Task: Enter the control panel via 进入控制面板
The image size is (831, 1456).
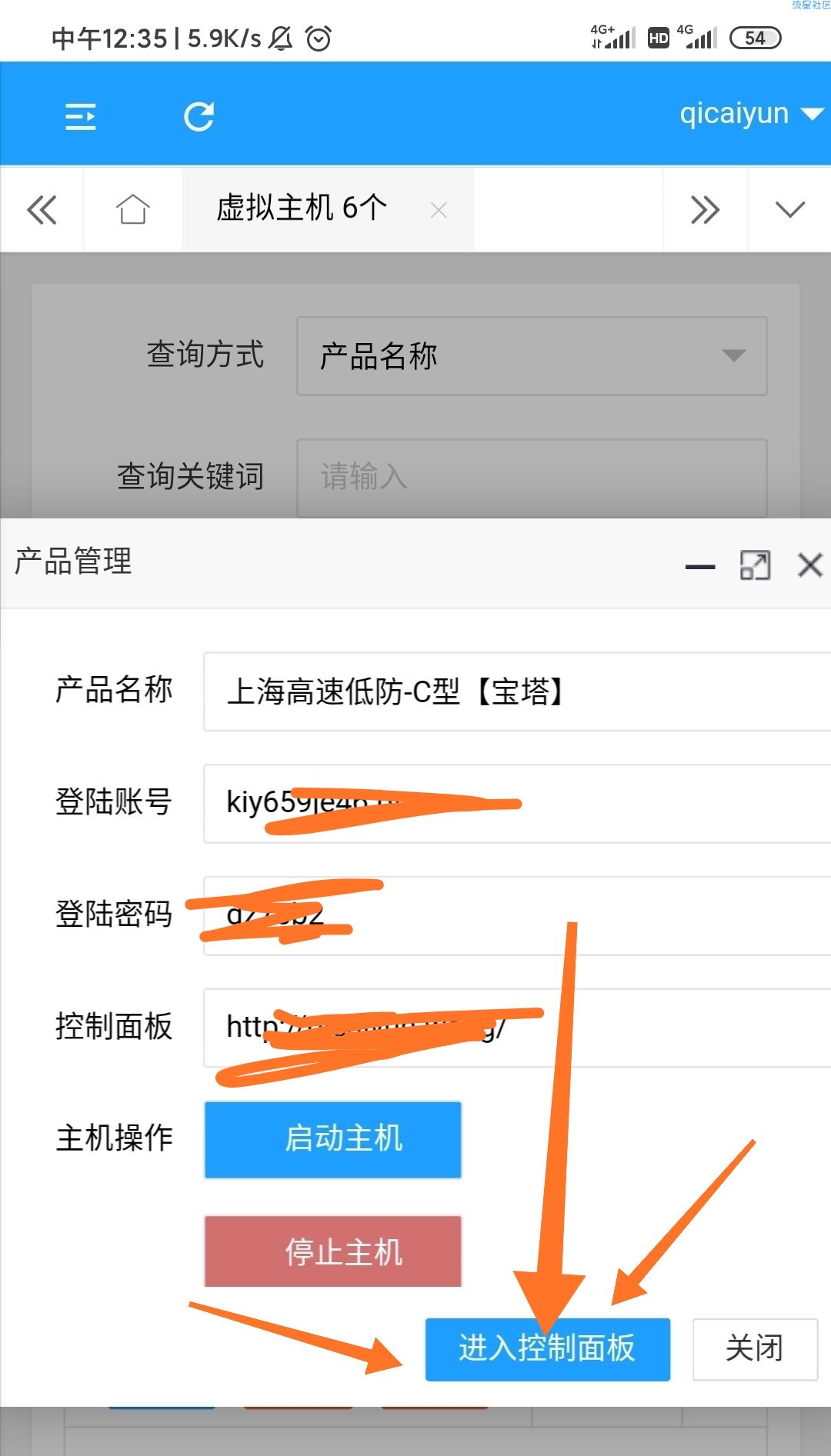Action: click(x=547, y=1349)
